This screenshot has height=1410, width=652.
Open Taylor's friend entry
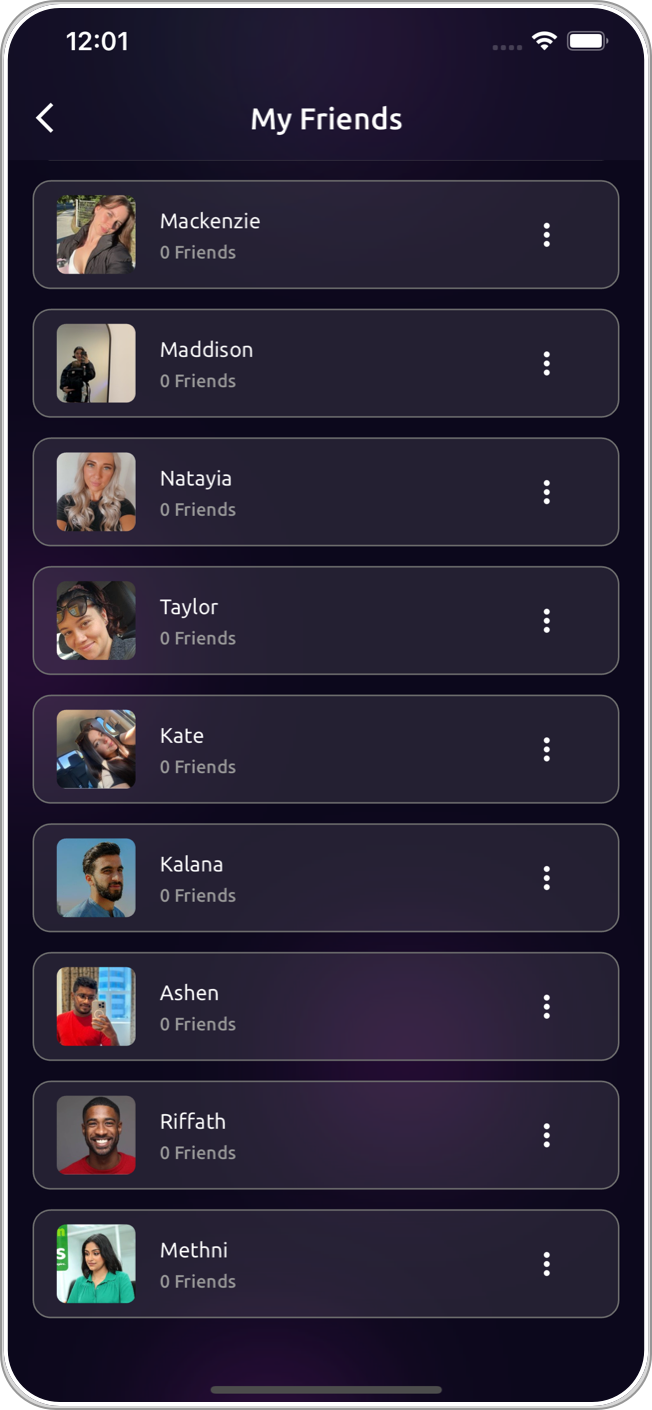coord(300,621)
